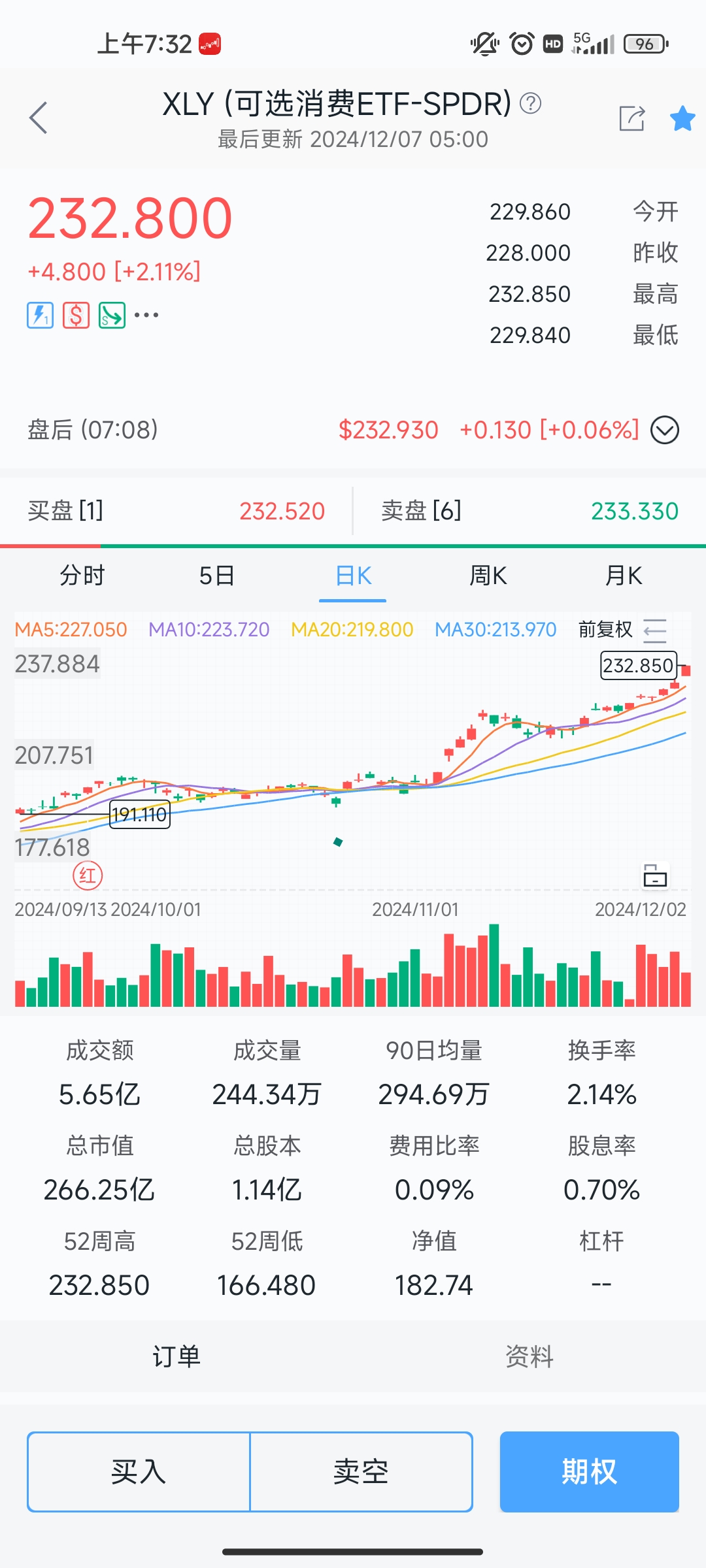Open the 订单 tab
Image resolution: width=706 pixels, height=1568 pixels.
click(176, 1356)
